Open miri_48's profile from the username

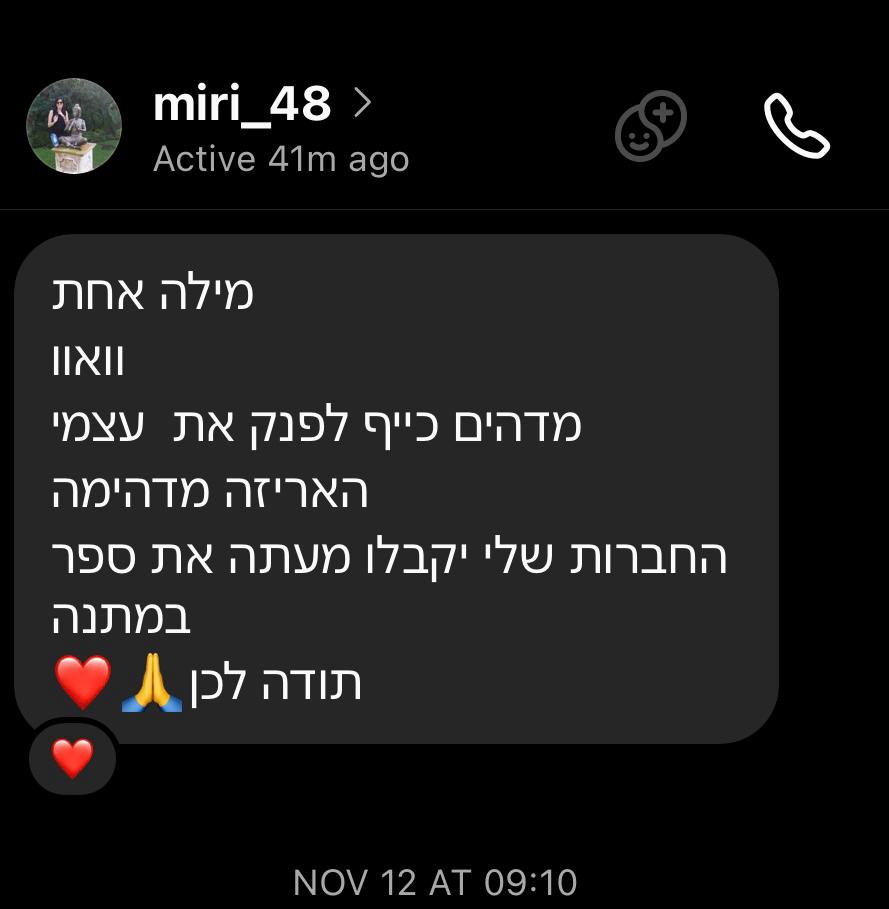[243, 104]
